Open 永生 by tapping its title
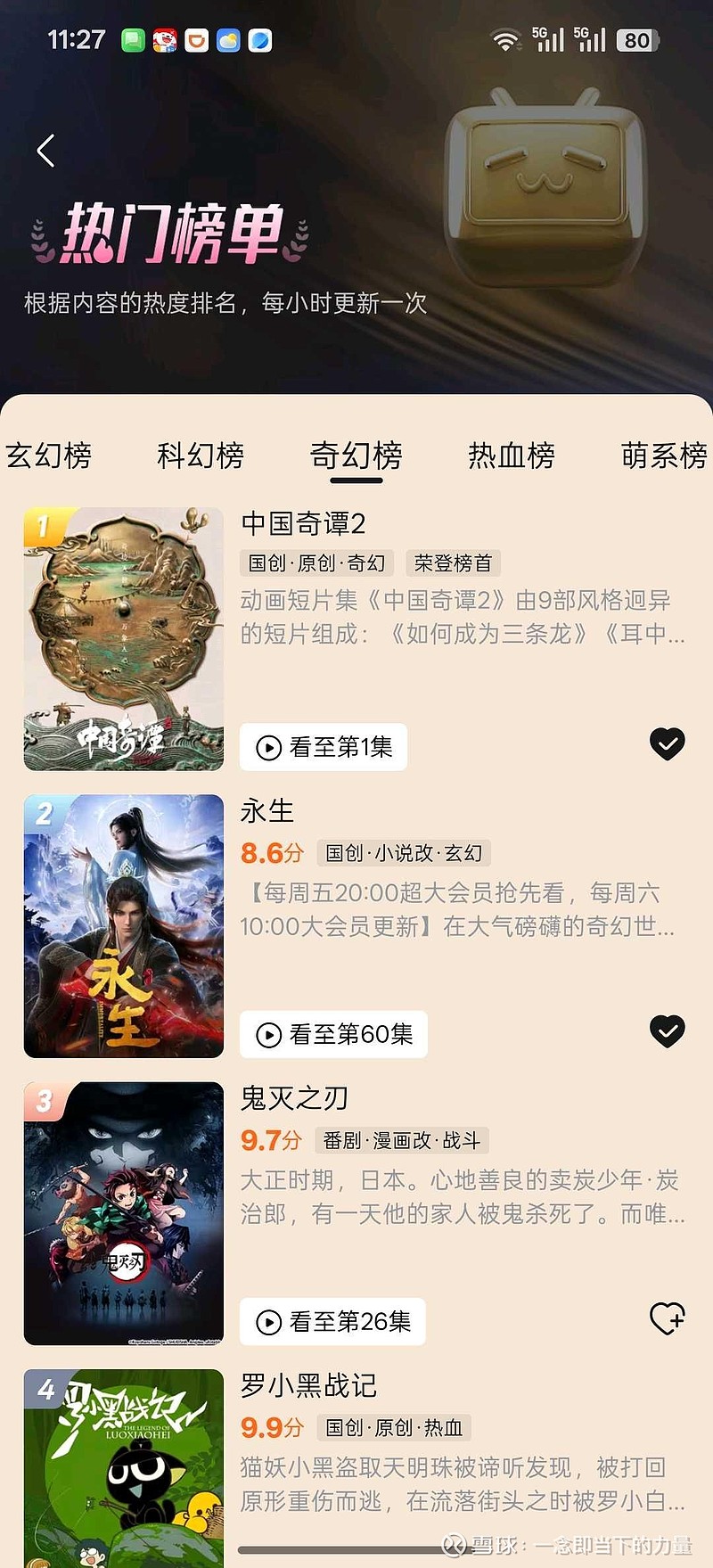 point(268,811)
